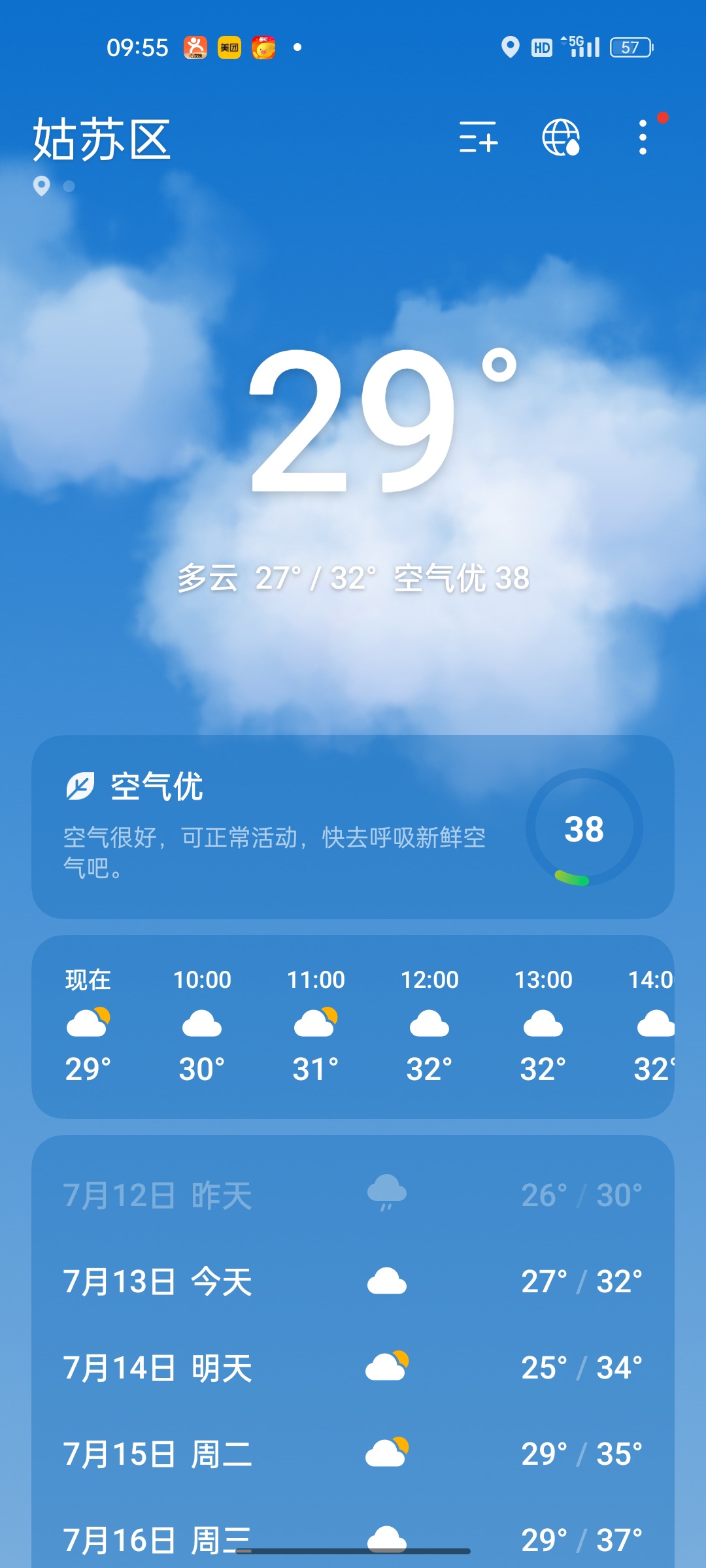Open yesterday's 7月12日 forecast row
This screenshot has height=1568, width=706.
pyautogui.click(x=353, y=1195)
